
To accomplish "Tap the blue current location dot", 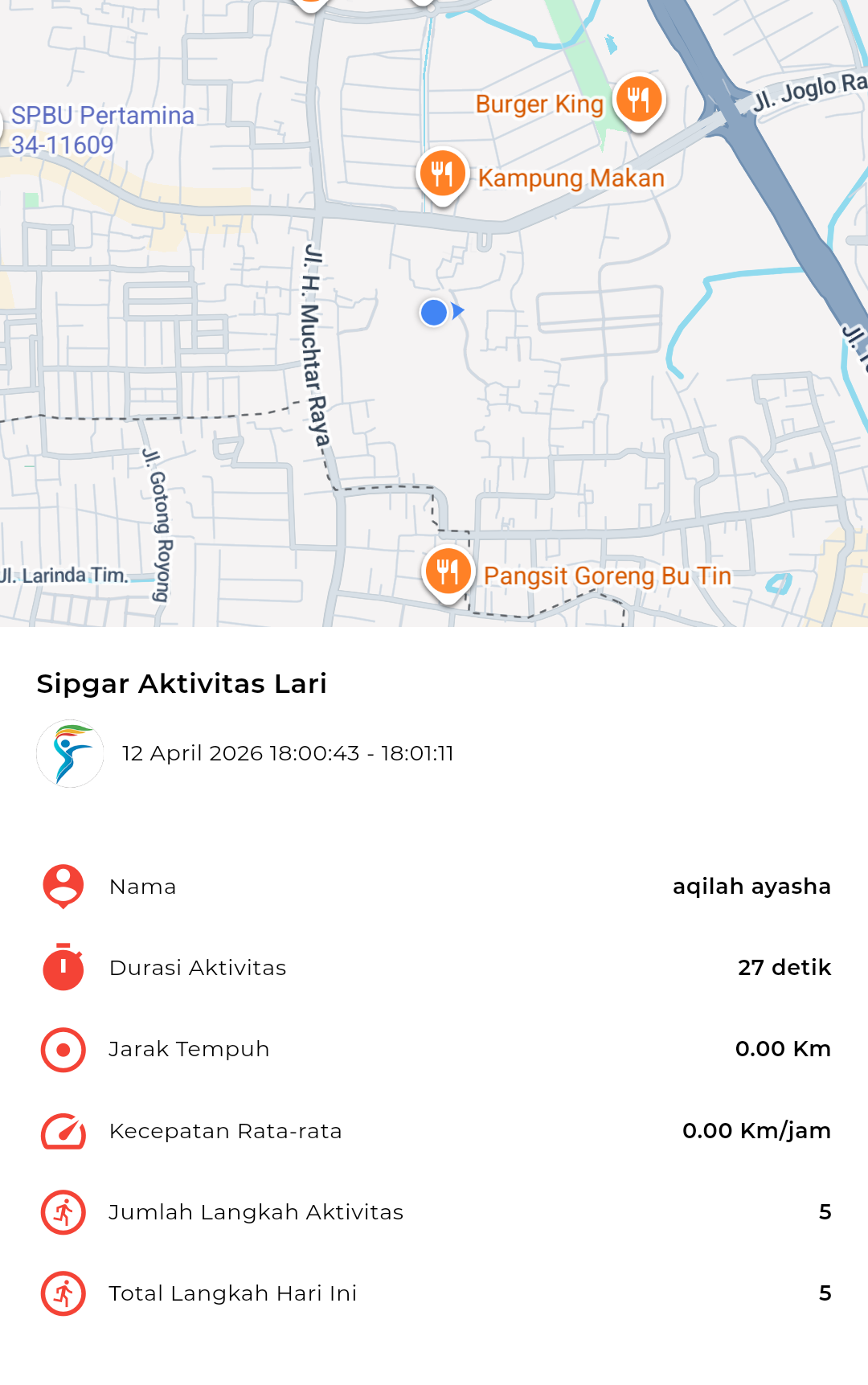I will tap(434, 312).
